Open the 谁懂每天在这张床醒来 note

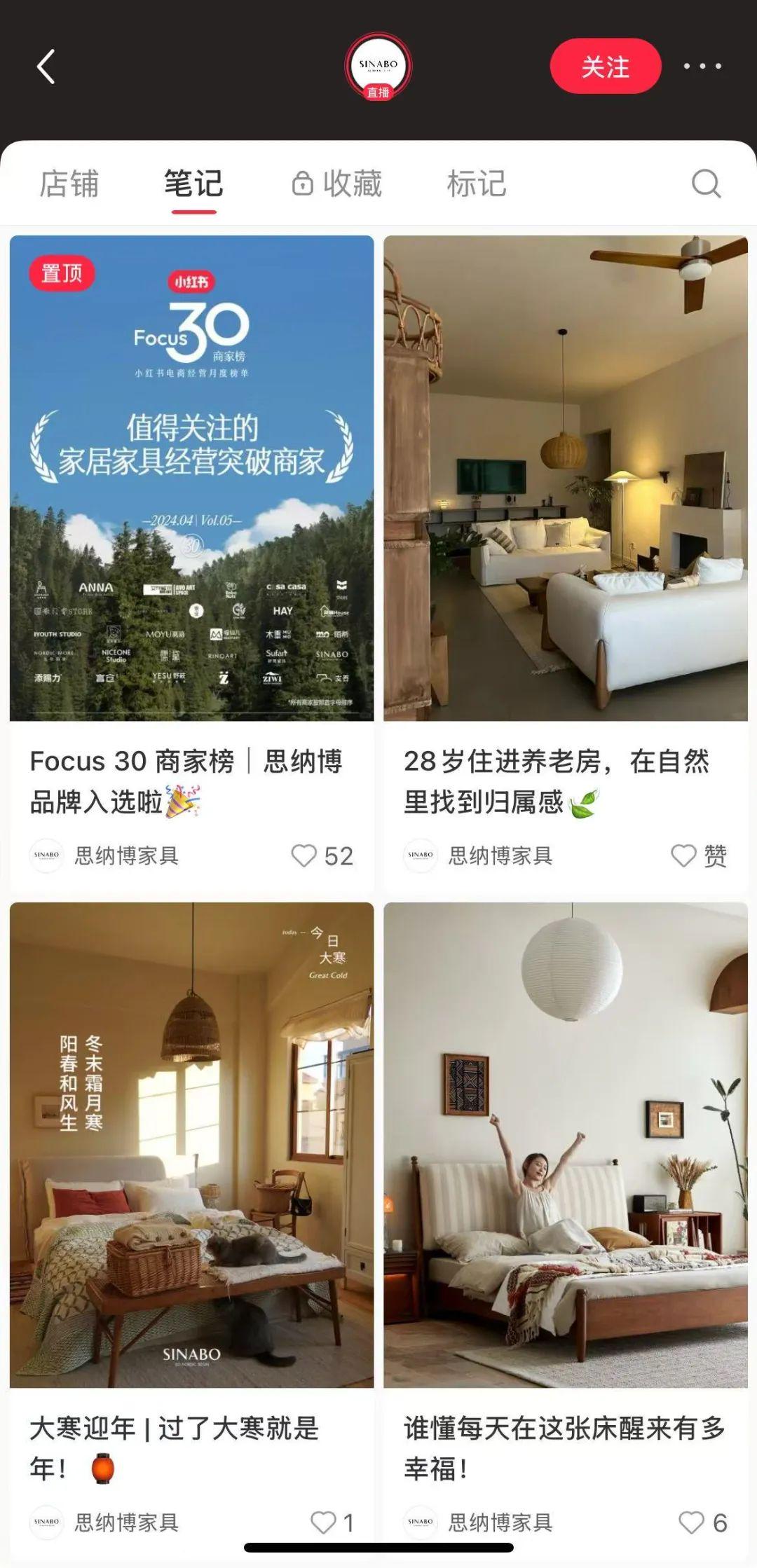coord(566,1145)
